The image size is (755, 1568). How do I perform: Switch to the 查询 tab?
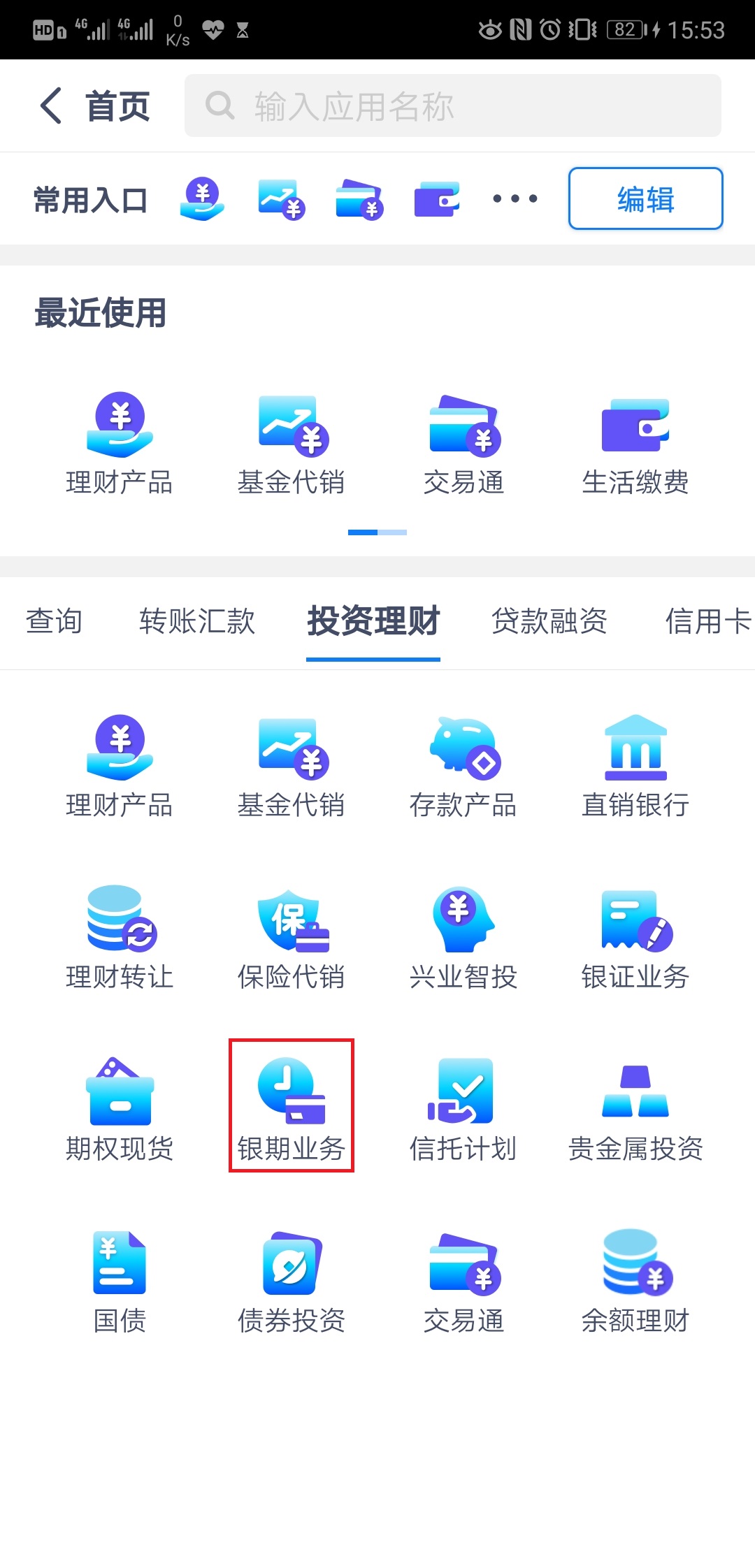click(54, 621)
